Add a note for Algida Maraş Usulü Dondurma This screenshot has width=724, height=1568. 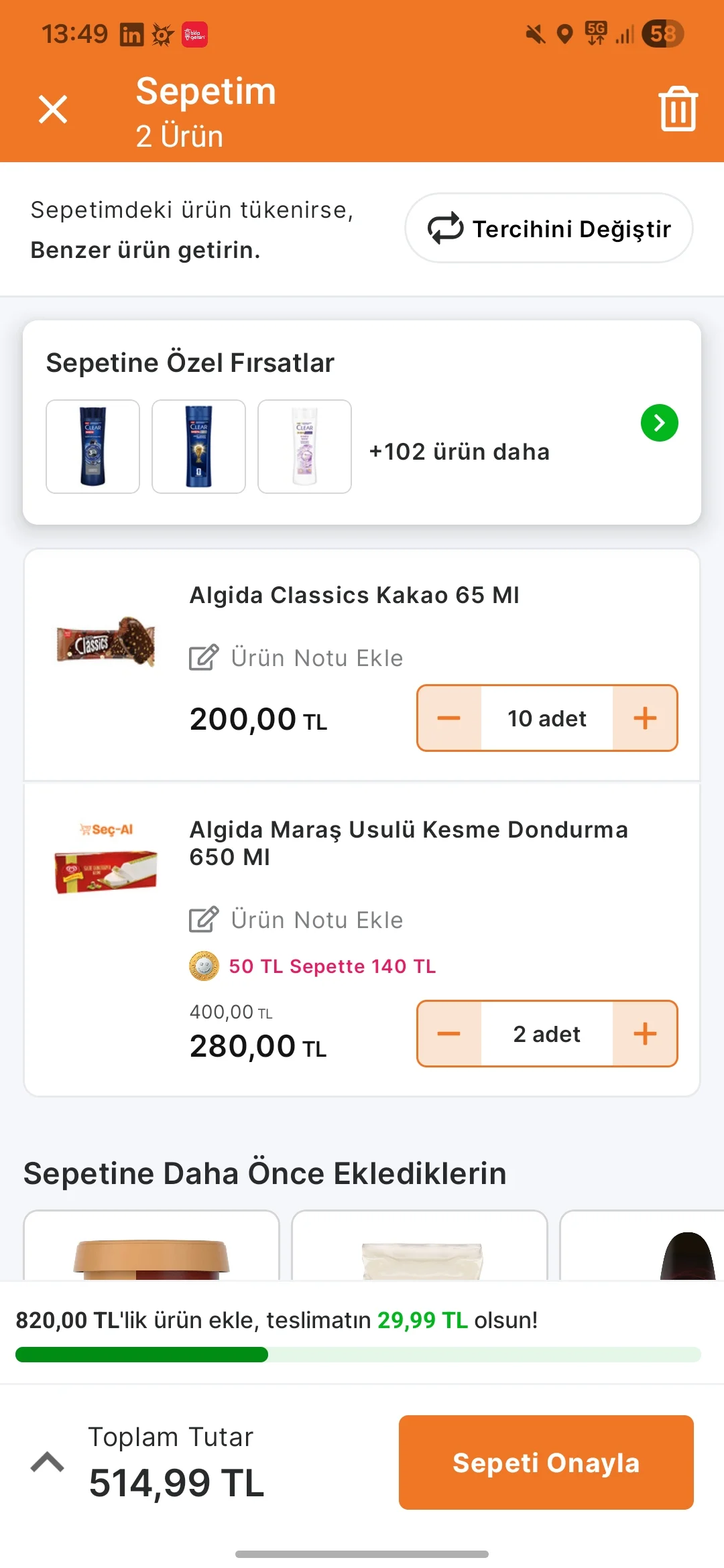click(x=296, y=920)
